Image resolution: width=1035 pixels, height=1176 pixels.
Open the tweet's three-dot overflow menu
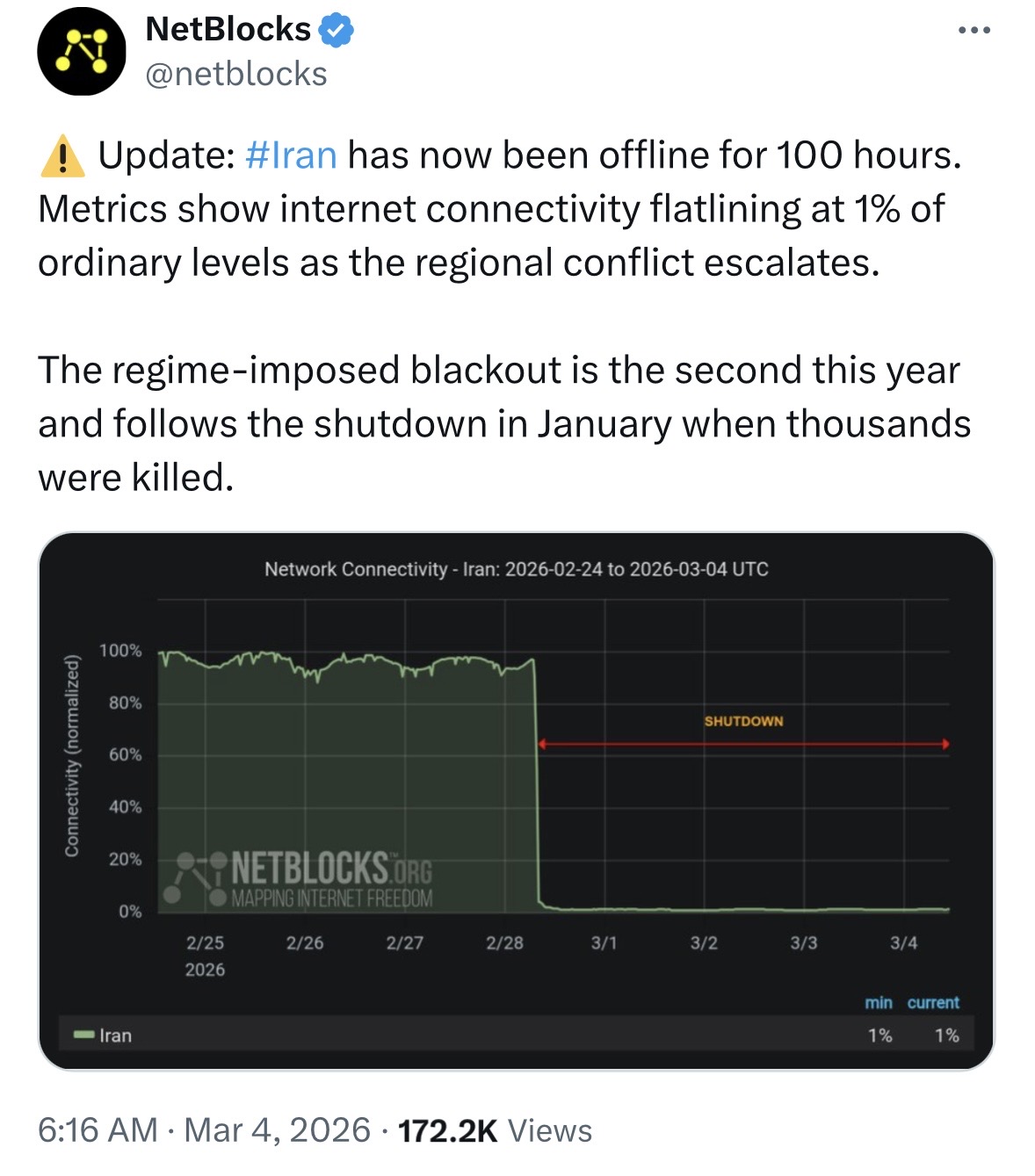(974, 31)
